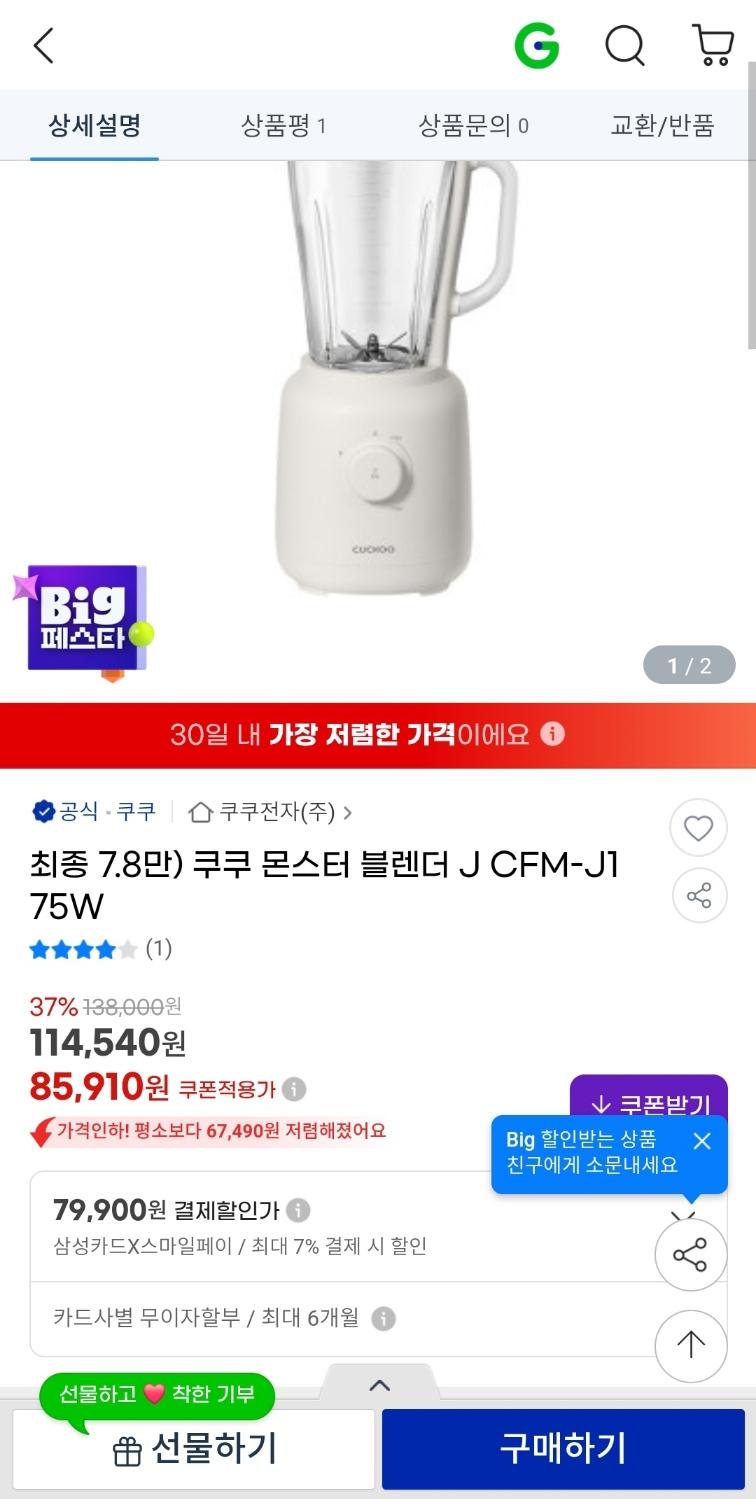Viewport: 756px width, 1499px height.
Task: Tap 선물하기 to gift this item
Action: point(194,1449)
